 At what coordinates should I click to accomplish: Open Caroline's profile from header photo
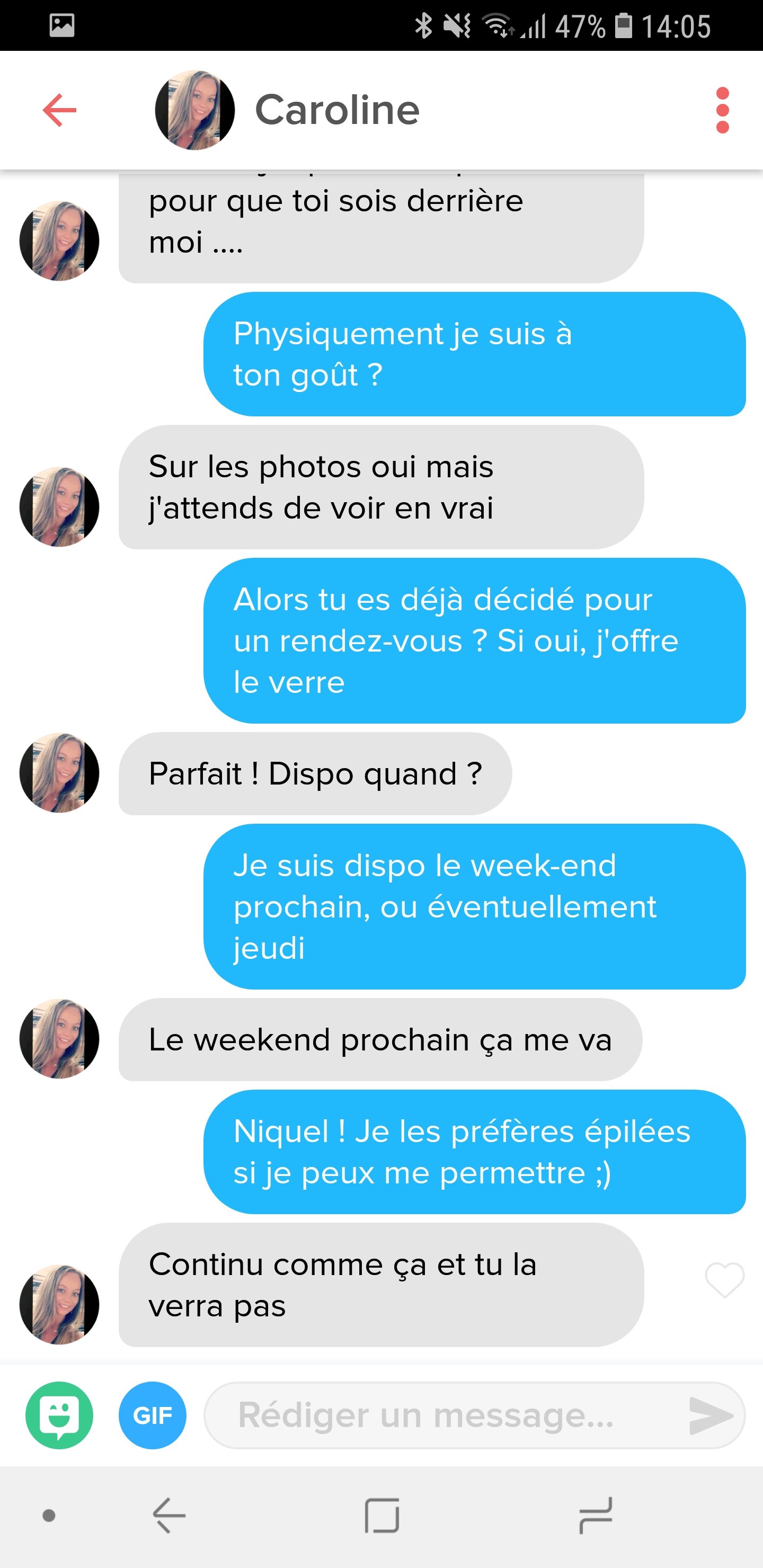pos(195,110)
